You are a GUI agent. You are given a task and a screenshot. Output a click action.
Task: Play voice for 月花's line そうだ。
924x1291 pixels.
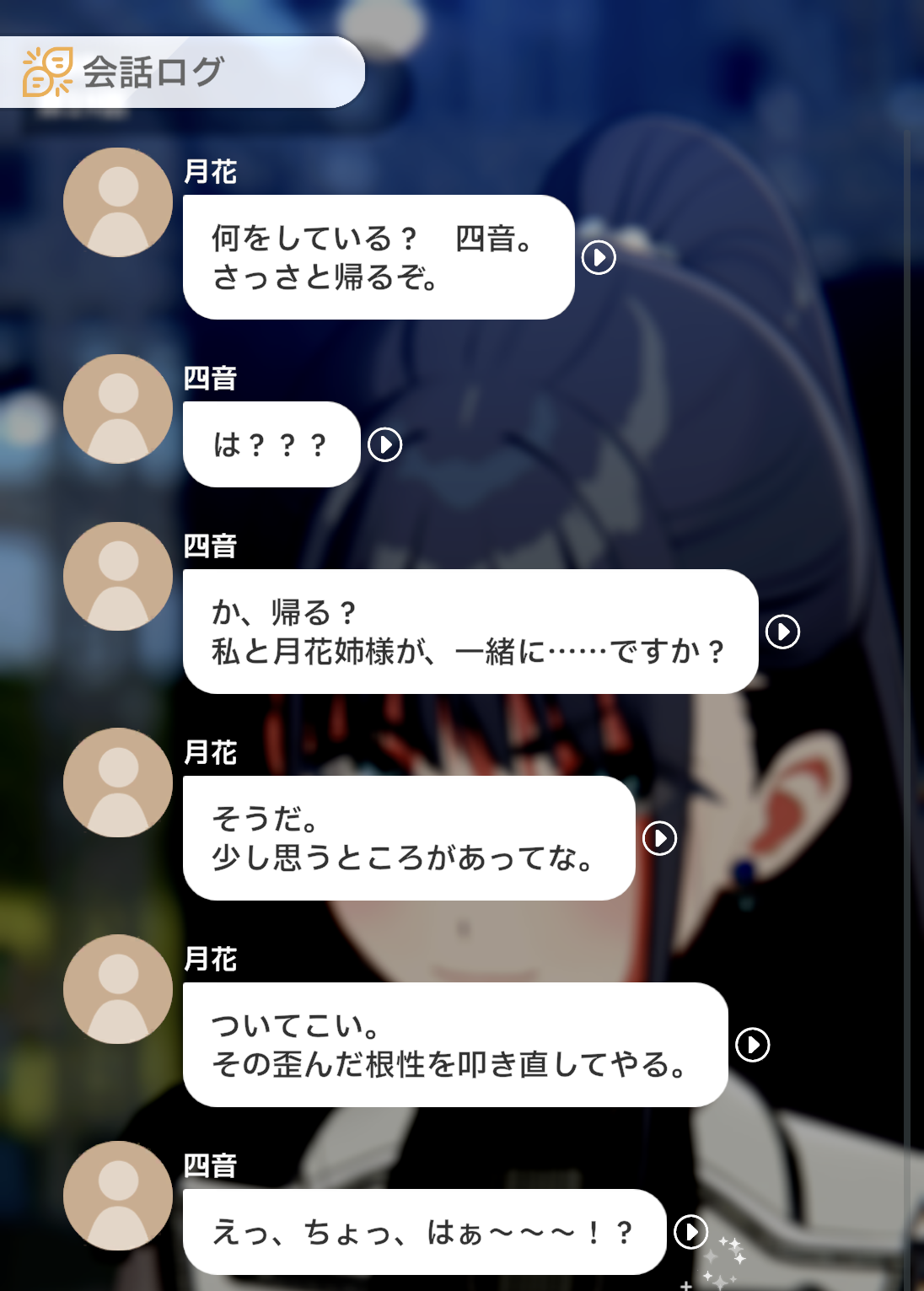click(659, 838)
